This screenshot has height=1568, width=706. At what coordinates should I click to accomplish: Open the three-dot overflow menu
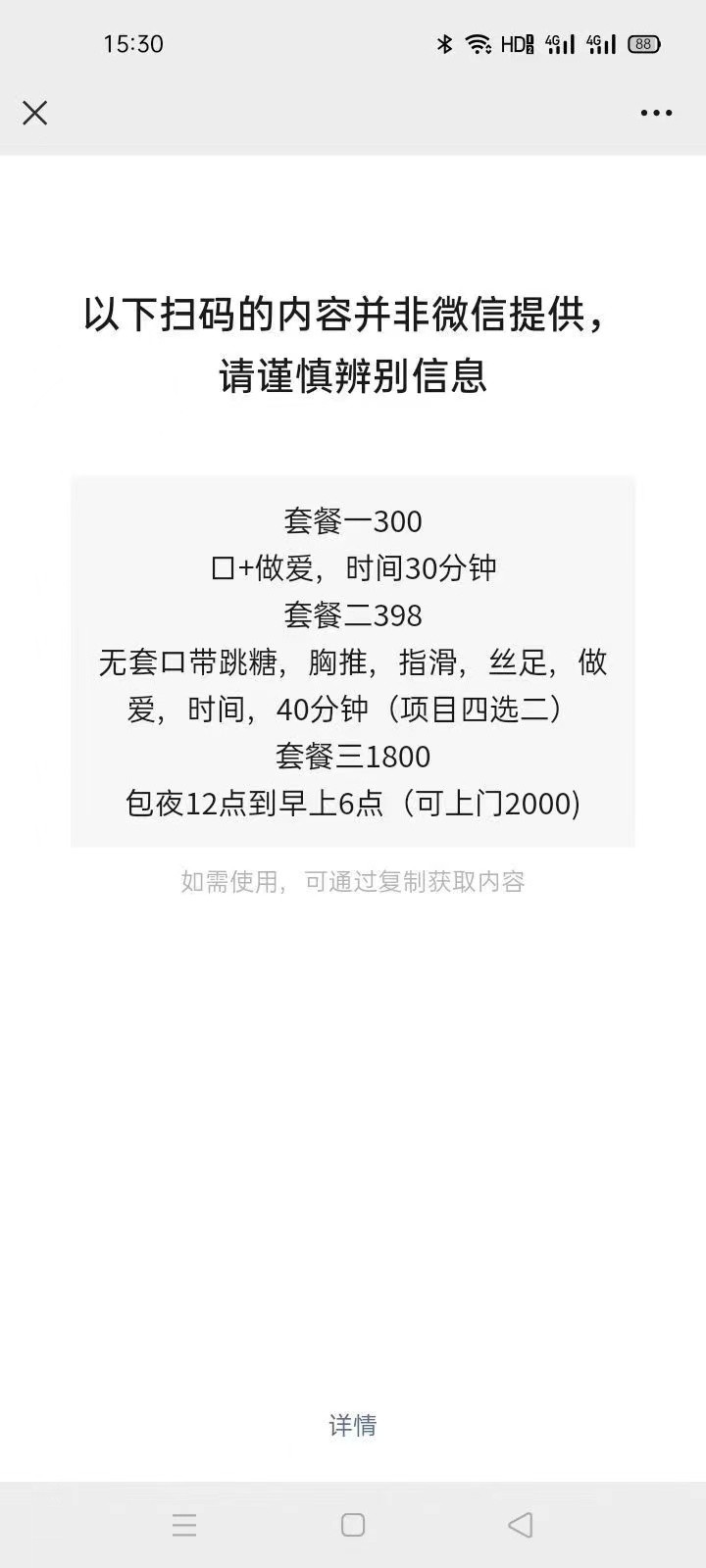pyautogui.click(x=656, y=114)
